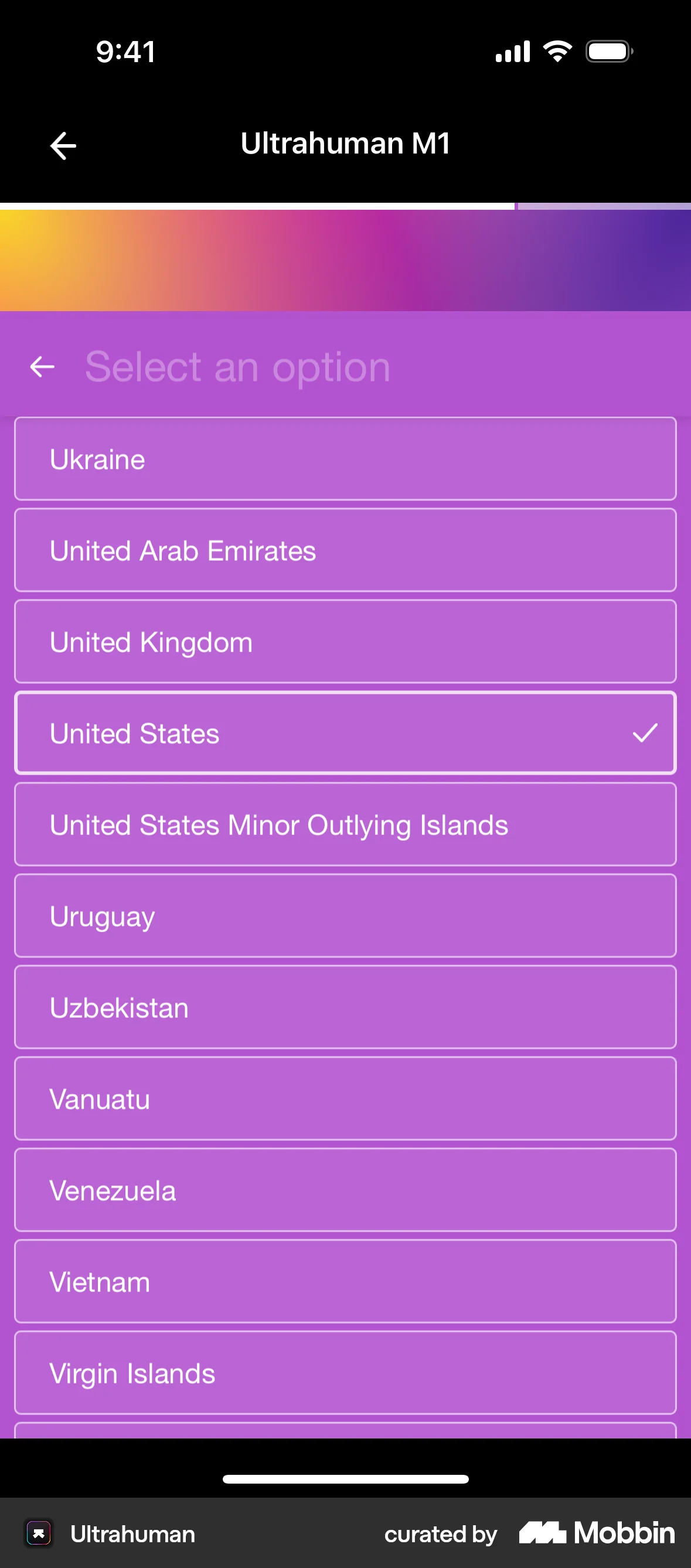
Task: Select United Arab Emirates
Action: pyautogui.click(x=345, y=550)
